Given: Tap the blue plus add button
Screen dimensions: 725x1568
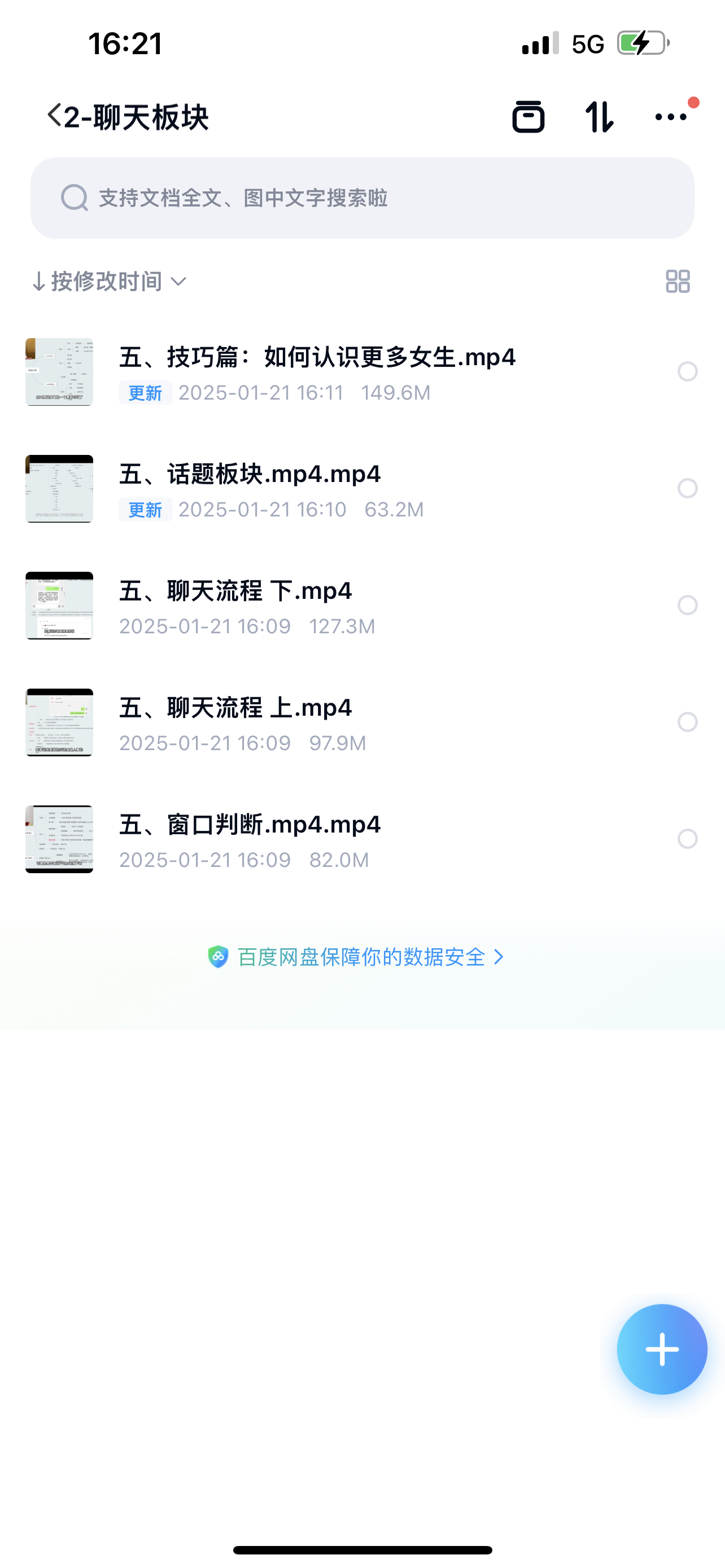Looking at the screenshot, I should [662, 1350].
